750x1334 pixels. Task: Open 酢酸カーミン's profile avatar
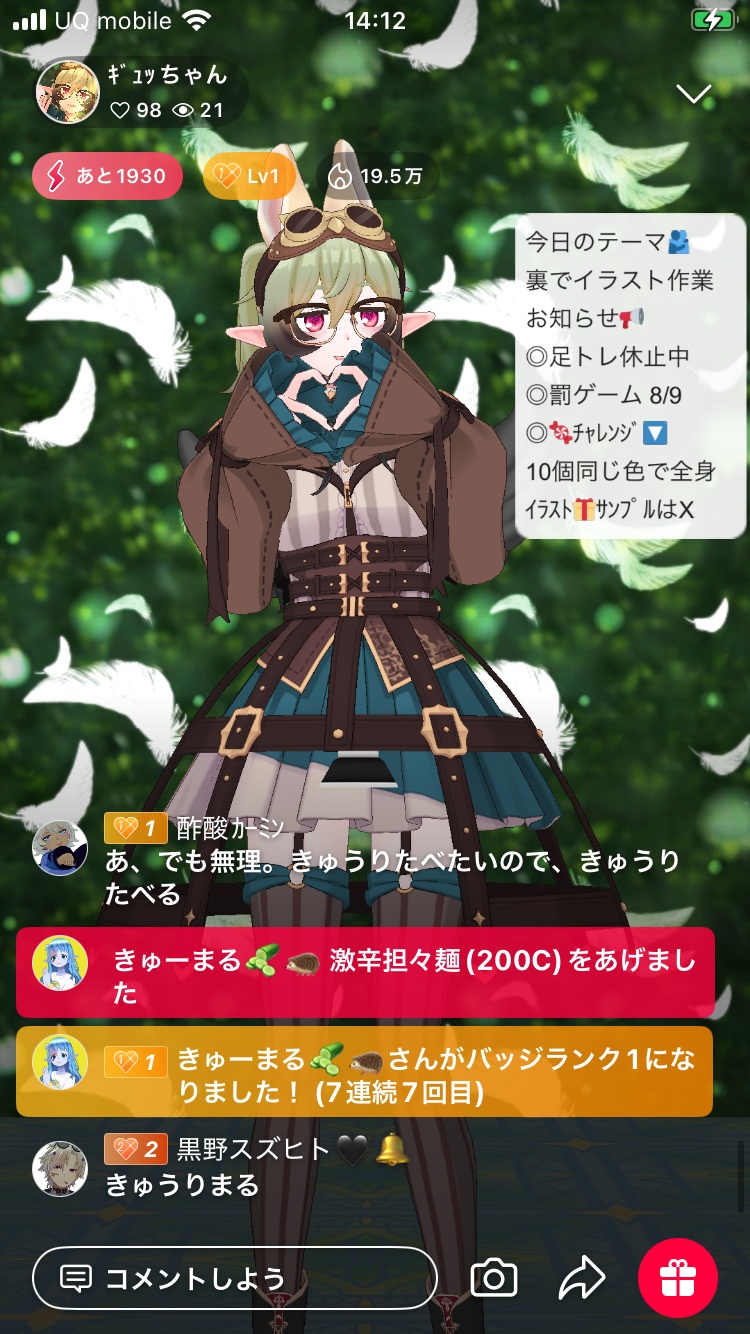point(60,848)
